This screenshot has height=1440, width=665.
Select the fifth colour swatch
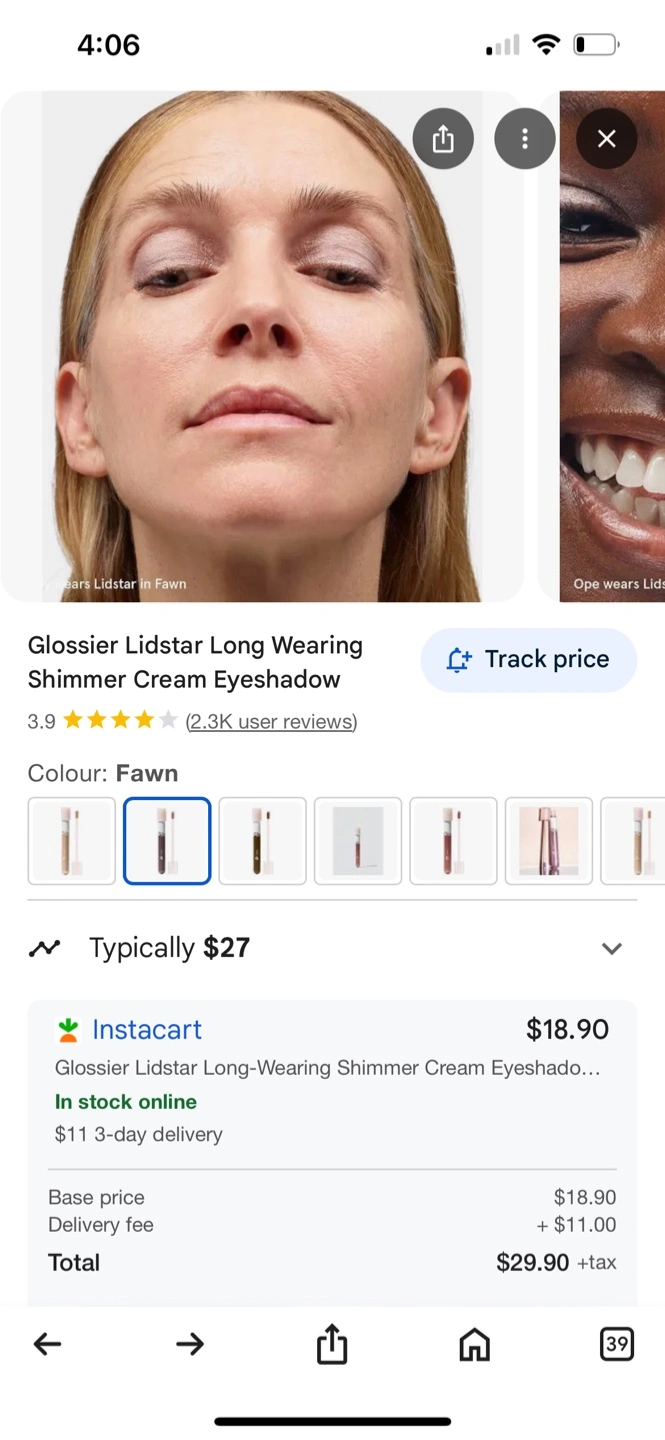pos(453,841)
